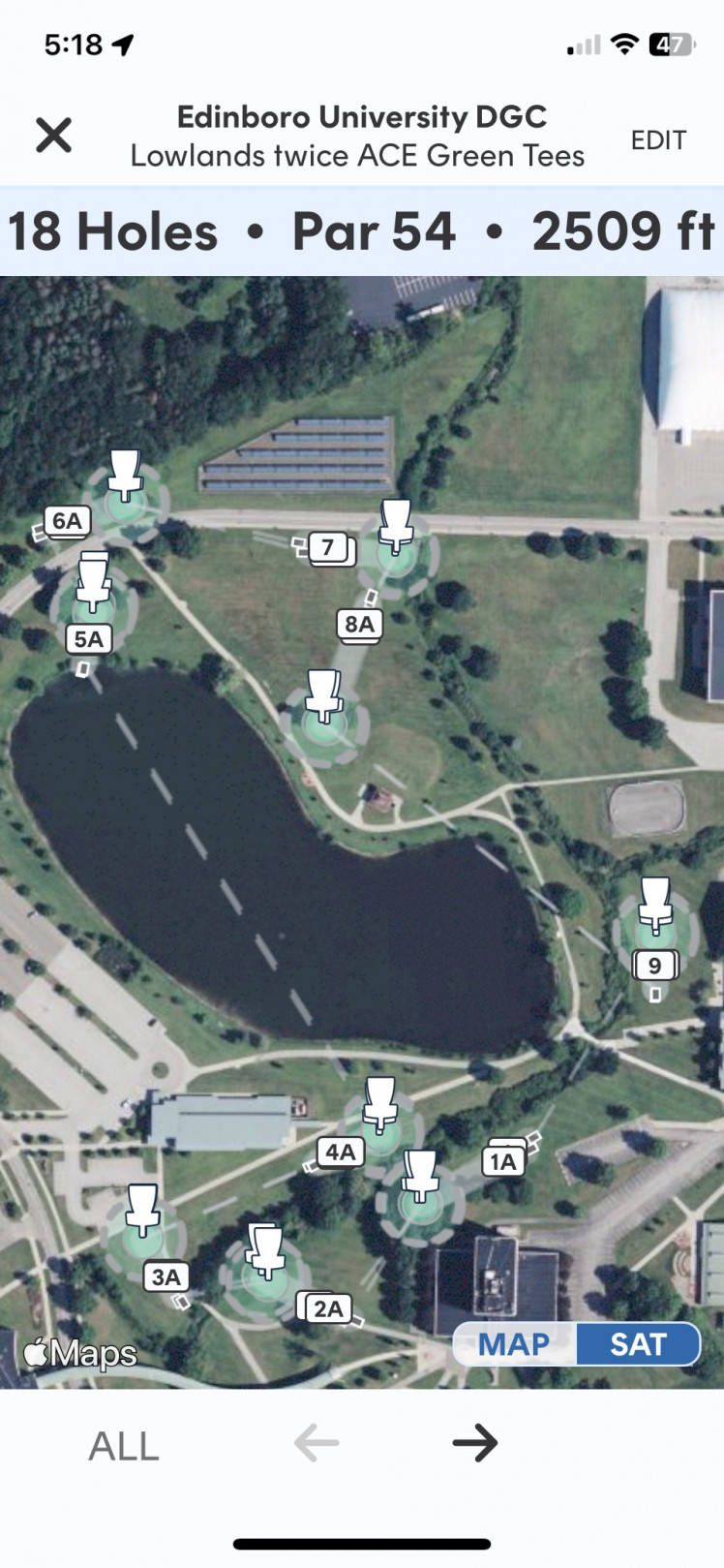724x1568 pixels.
Task: Go to the next hole arrow
Action: coord(475,1443)
